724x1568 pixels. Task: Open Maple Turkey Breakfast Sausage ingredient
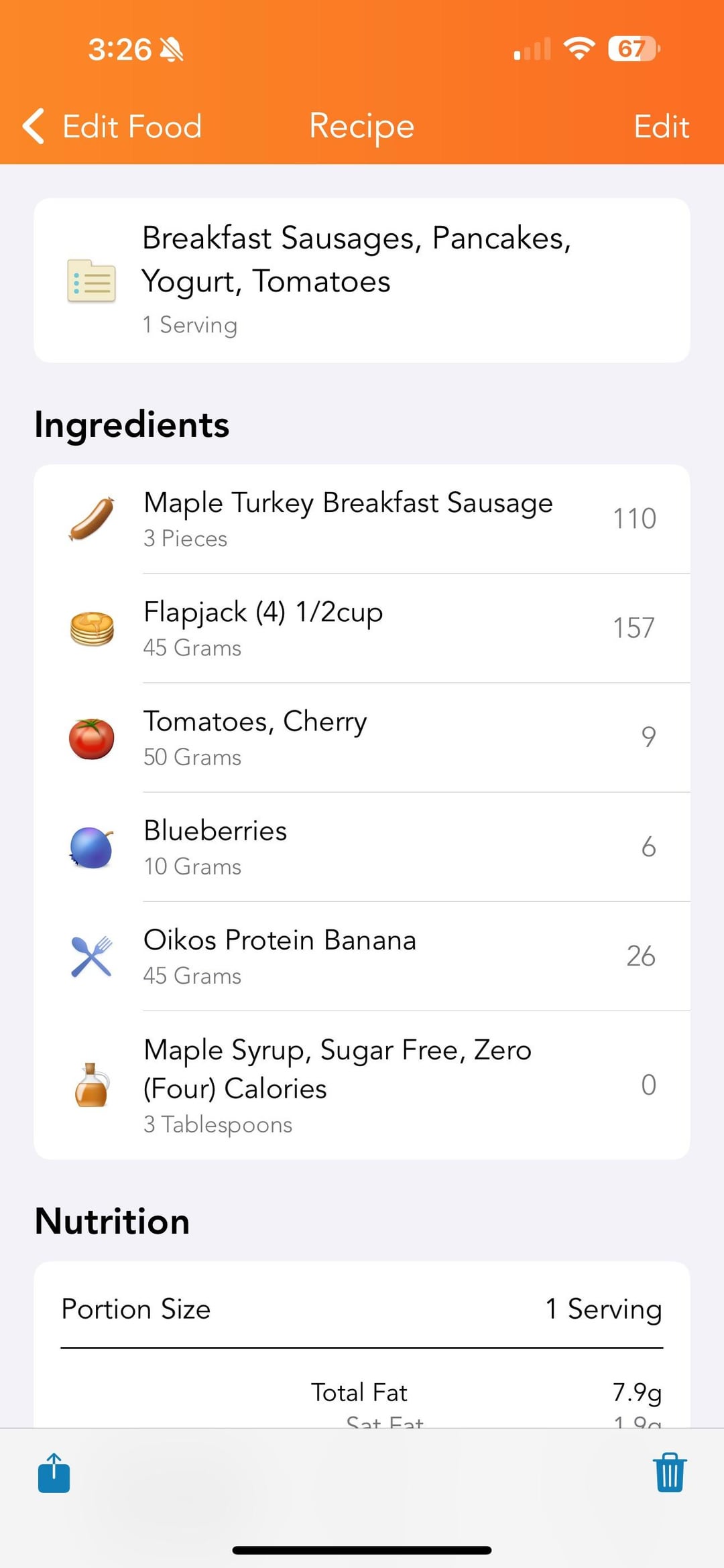click(x=362, y=519)
